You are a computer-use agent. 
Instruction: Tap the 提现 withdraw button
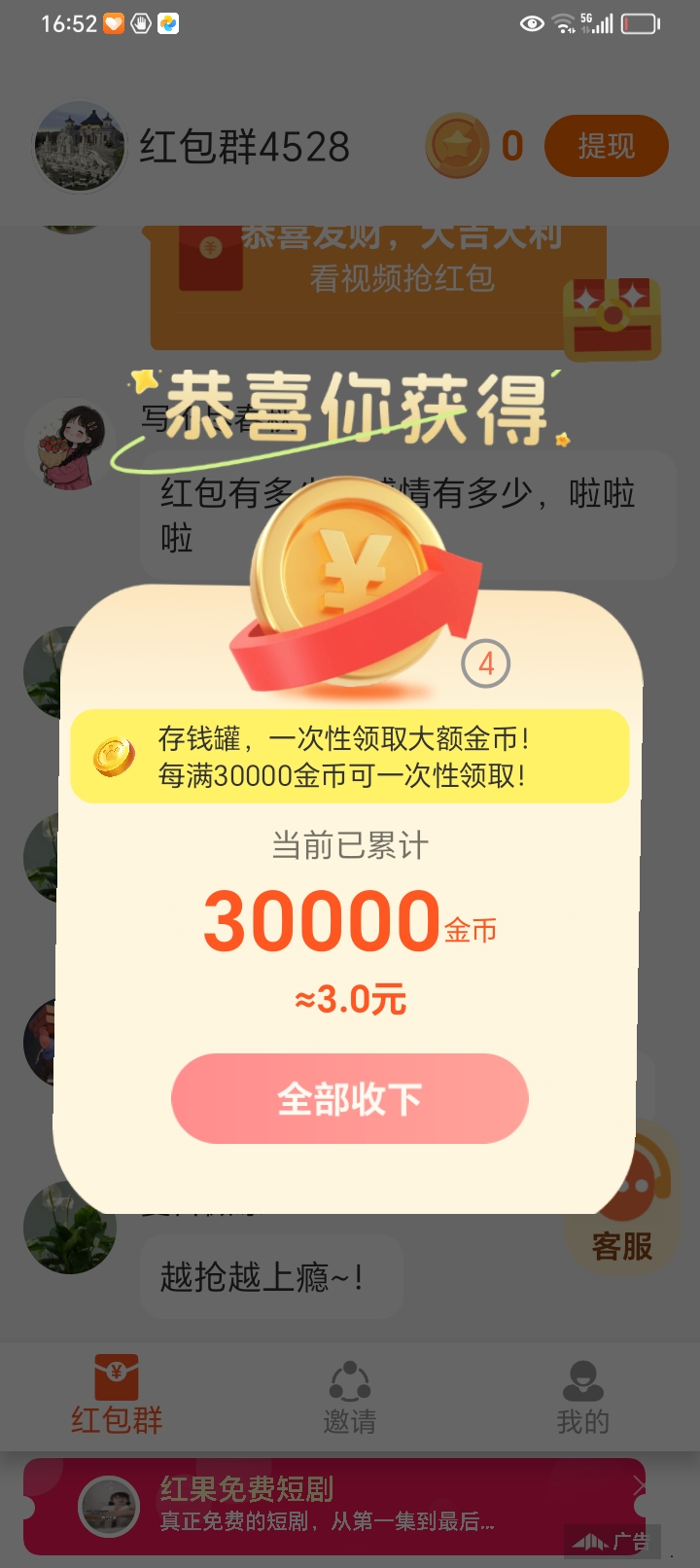point(607,146)
